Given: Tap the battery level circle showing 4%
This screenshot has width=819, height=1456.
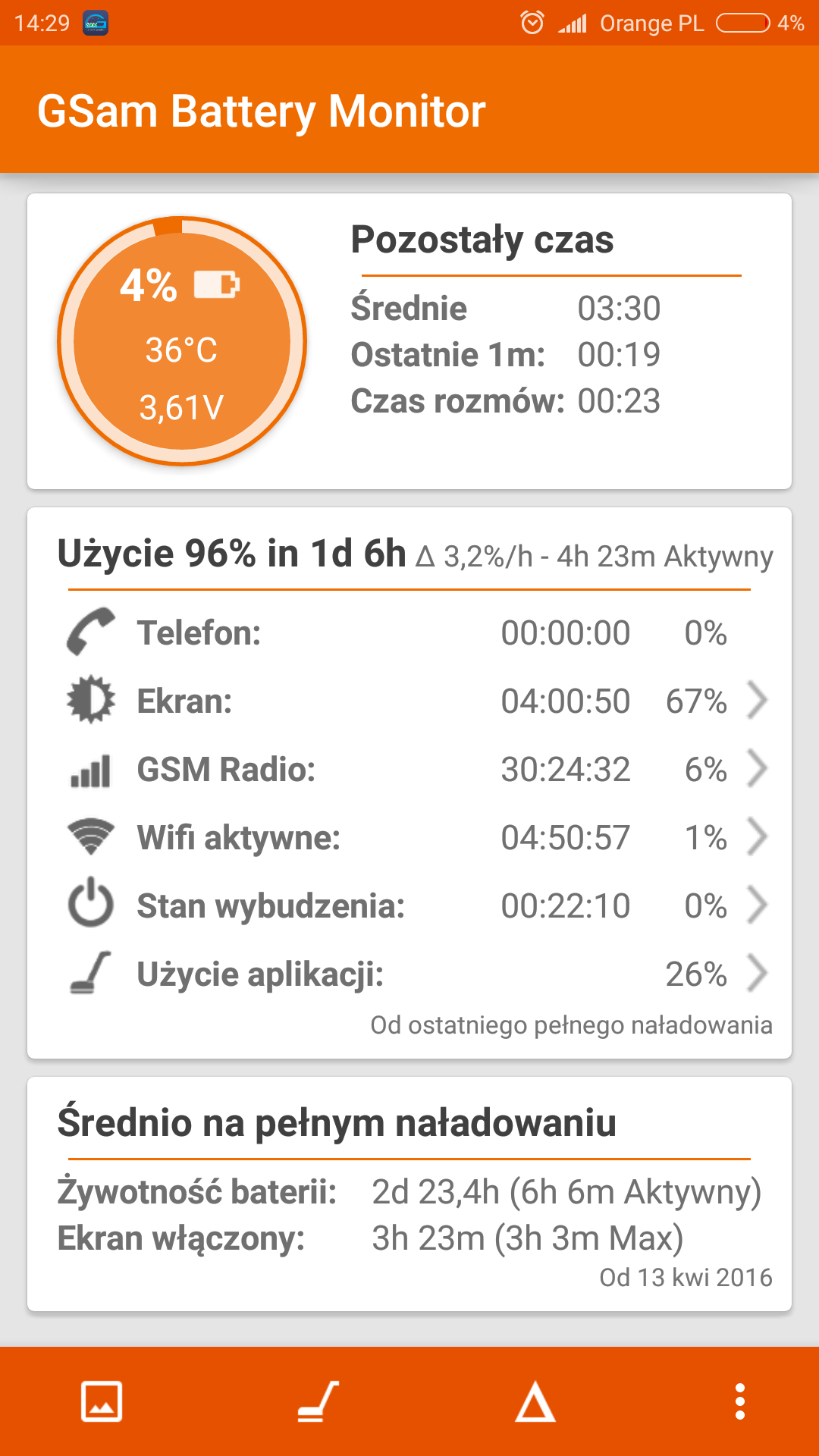Looking at the screenshot, I should pos(182,341).
